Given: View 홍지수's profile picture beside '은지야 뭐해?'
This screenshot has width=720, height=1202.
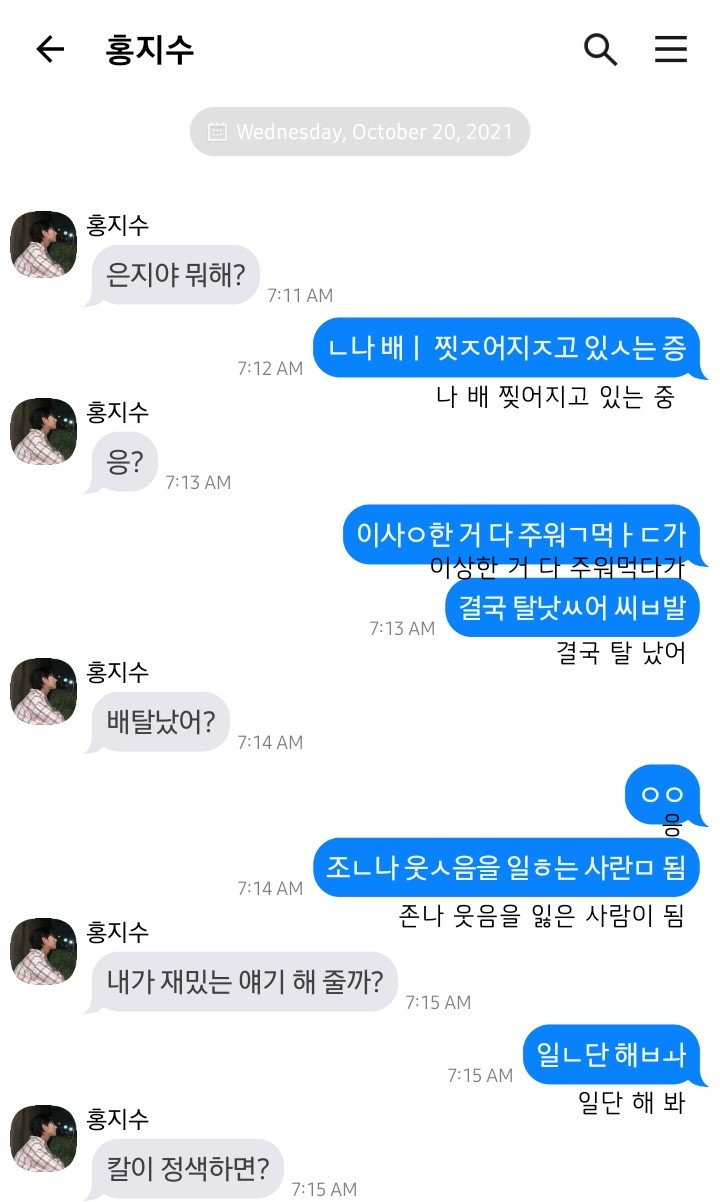Looking at the screenshot, I should click(44, 245).
